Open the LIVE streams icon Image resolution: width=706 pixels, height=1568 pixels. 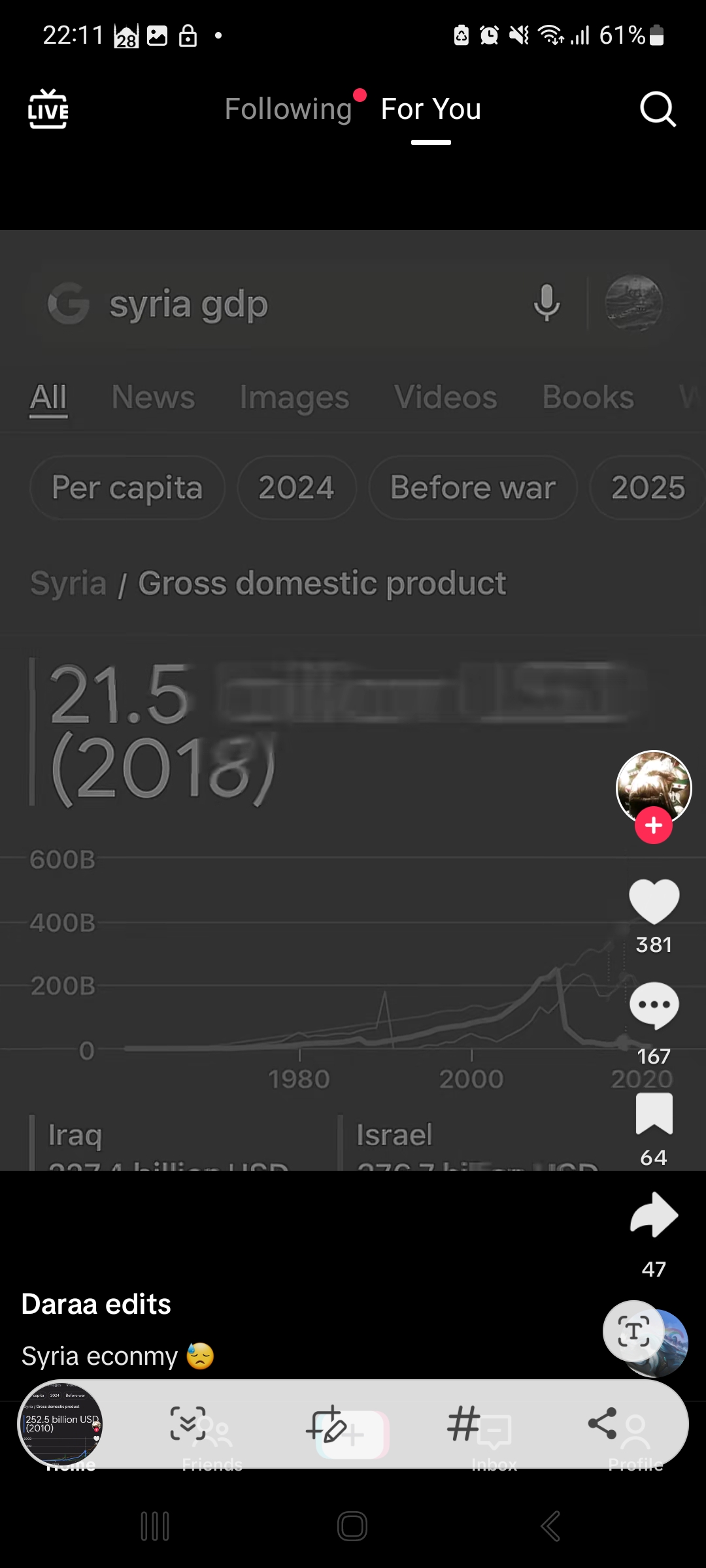click(48, 109)
